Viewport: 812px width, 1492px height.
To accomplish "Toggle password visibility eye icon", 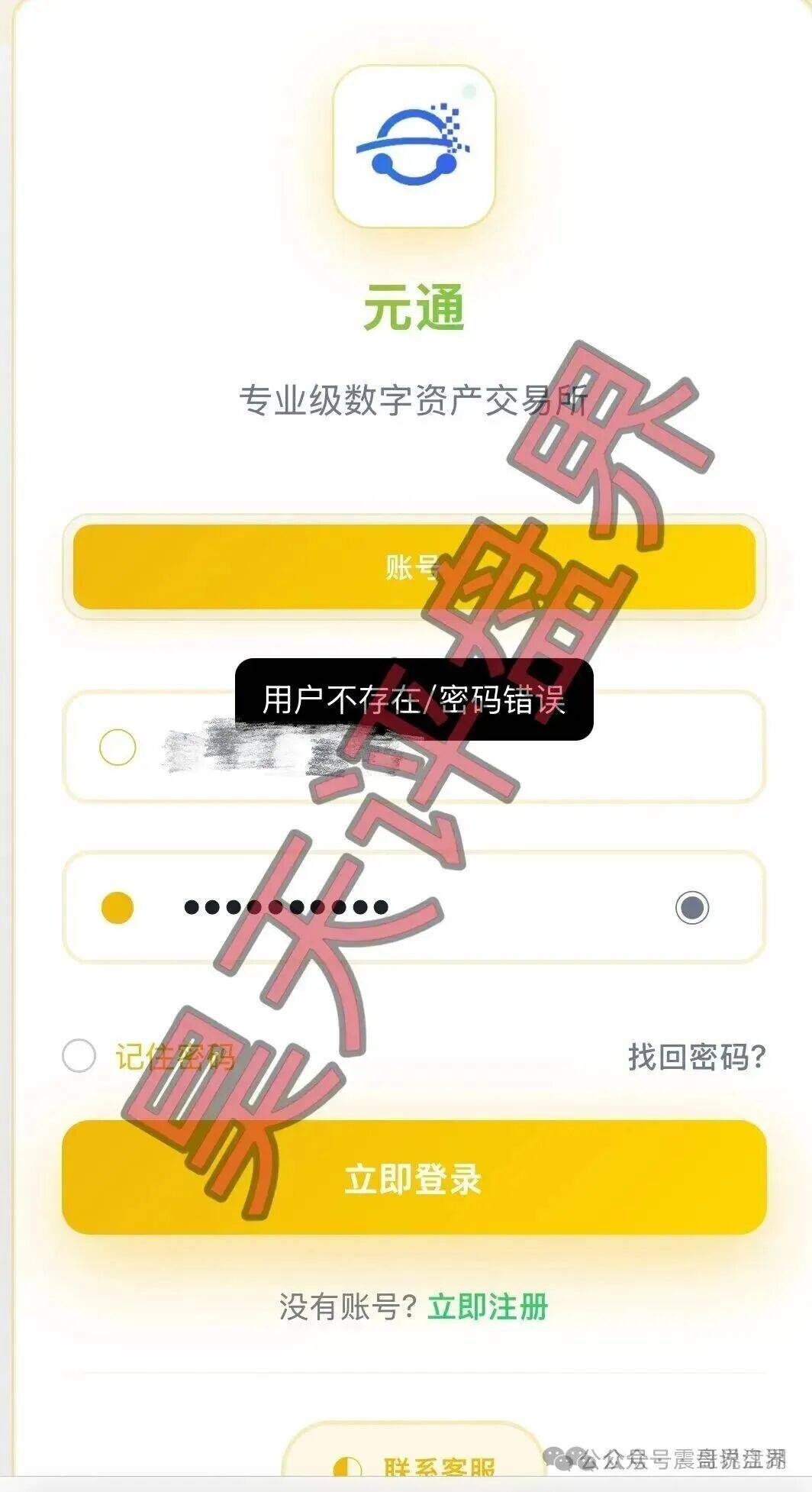I will pos(691,907).
